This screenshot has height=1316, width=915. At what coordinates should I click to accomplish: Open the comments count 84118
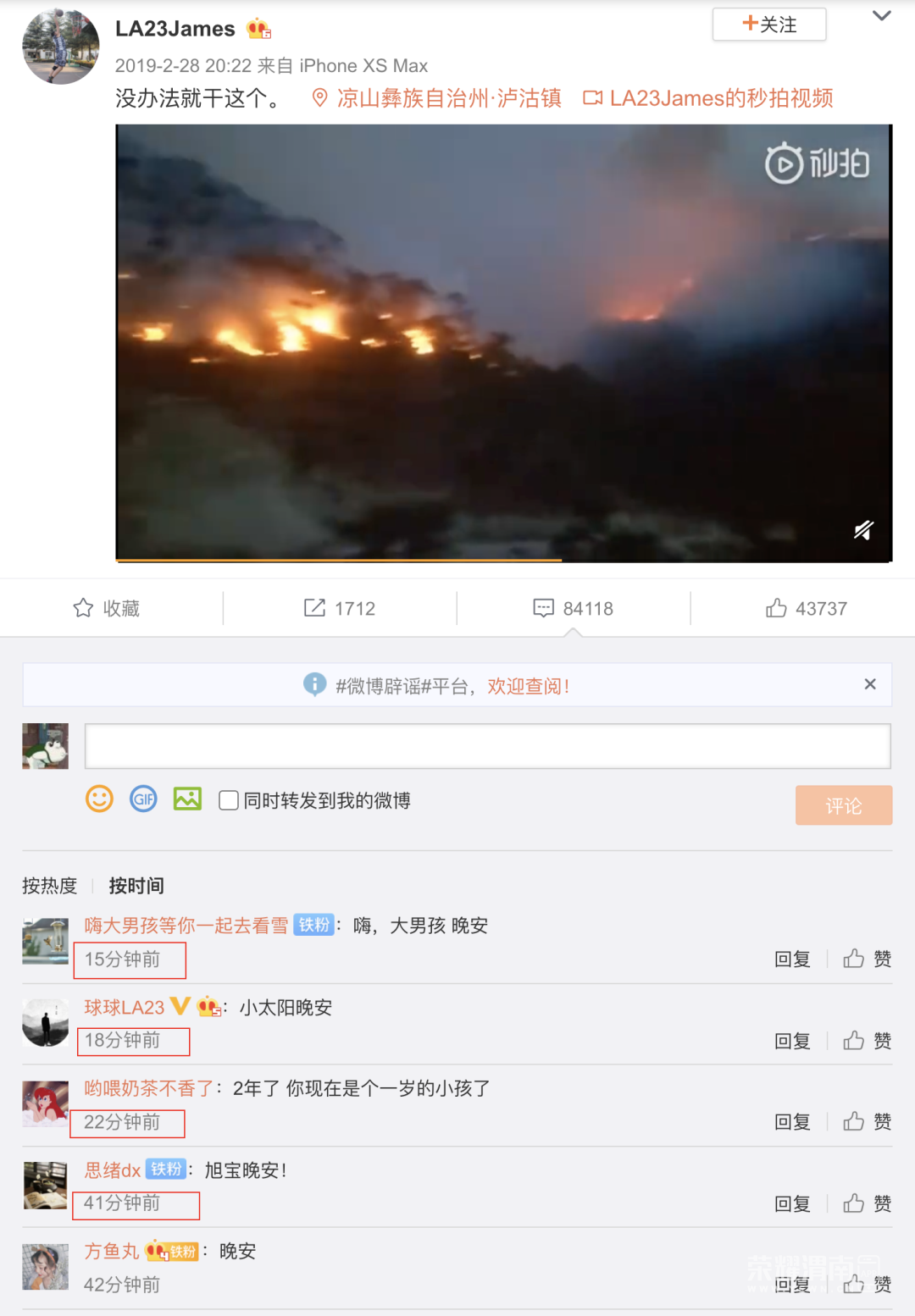574,608
